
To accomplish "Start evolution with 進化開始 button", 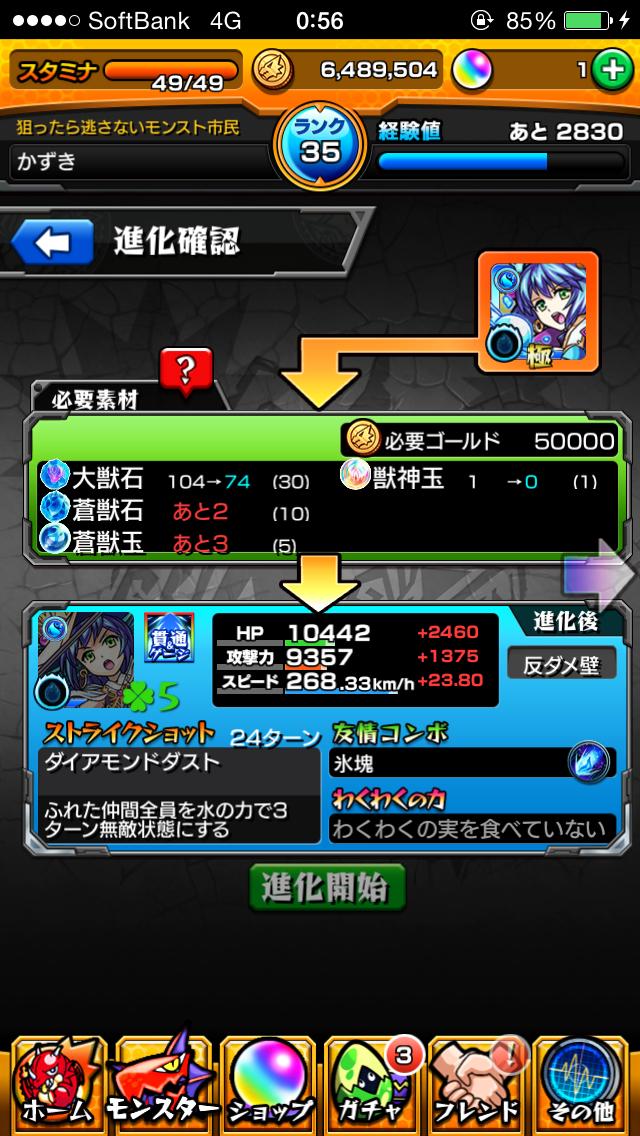I will point(327,886).
